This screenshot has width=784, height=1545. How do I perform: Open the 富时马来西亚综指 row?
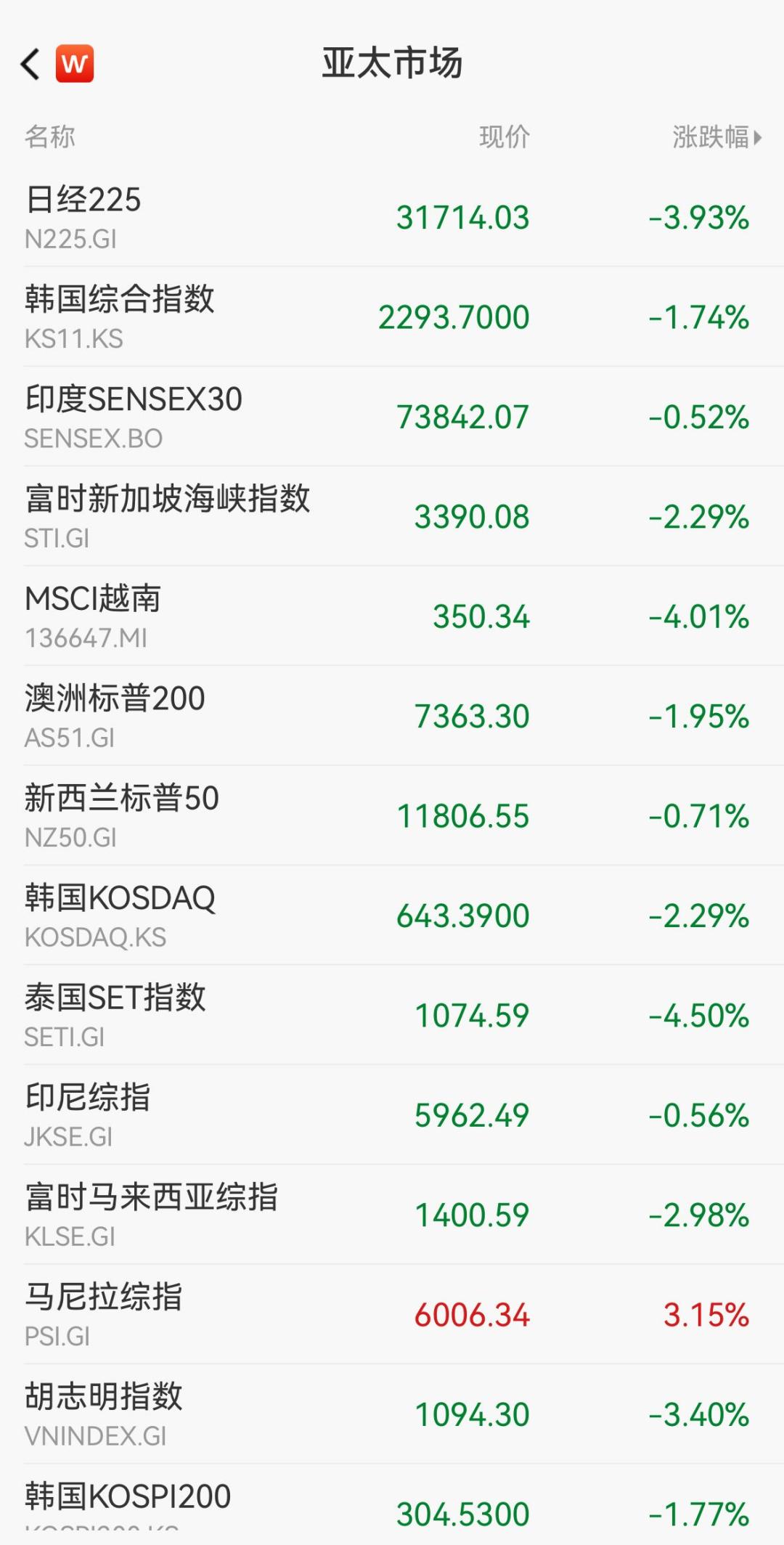392,1215
